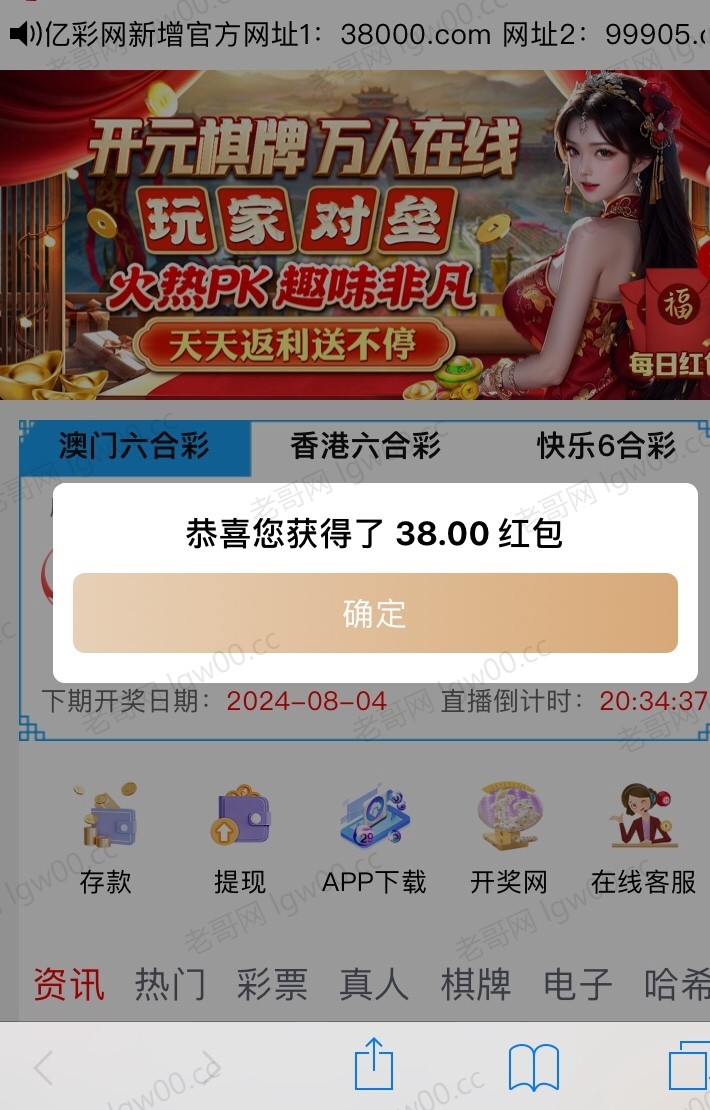Share this page from browser toolbar
This screenshot has height=1110, width=710.
(375, 1066)
